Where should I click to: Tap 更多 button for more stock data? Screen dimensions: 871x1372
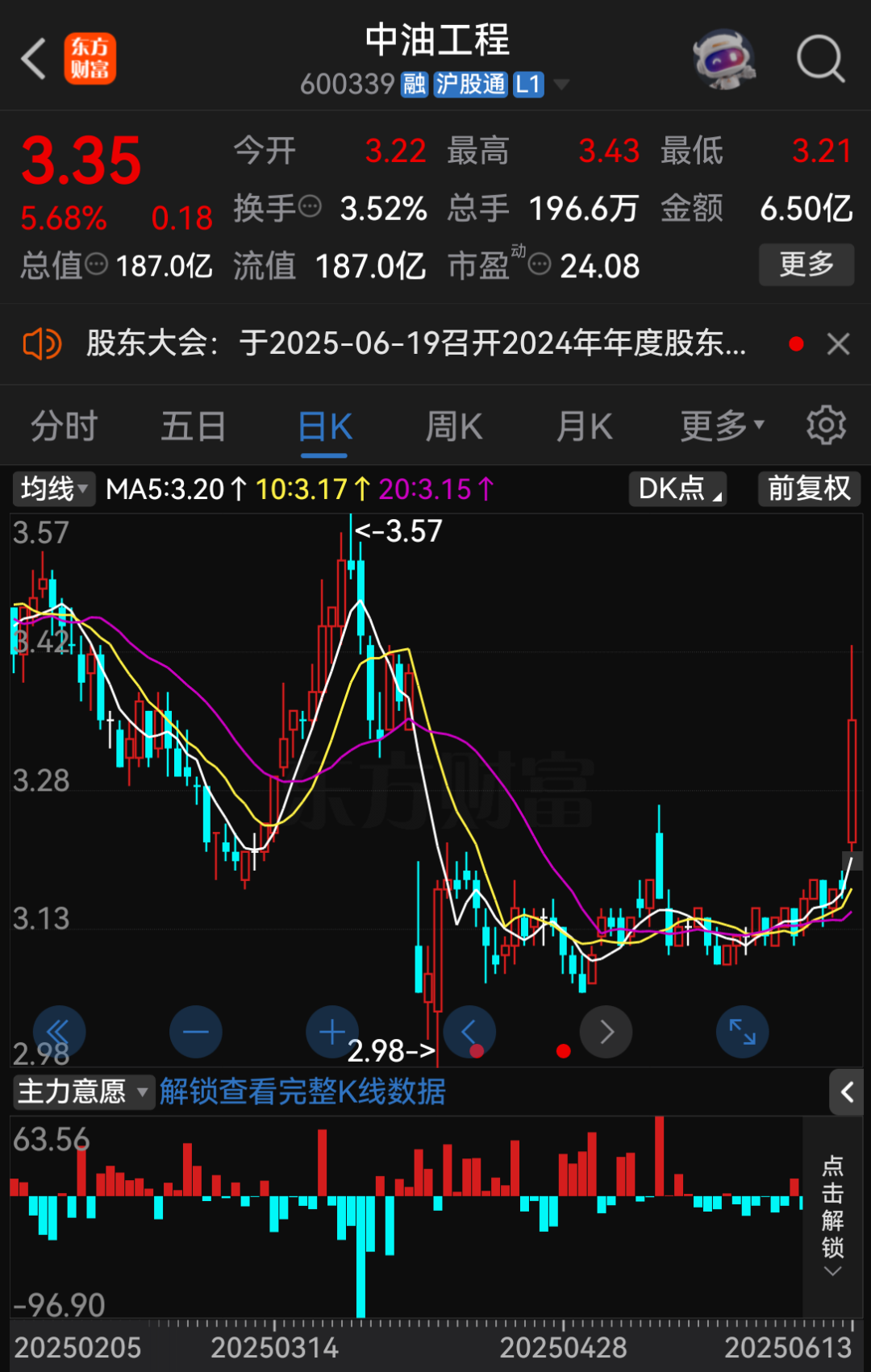coord(806,264)
